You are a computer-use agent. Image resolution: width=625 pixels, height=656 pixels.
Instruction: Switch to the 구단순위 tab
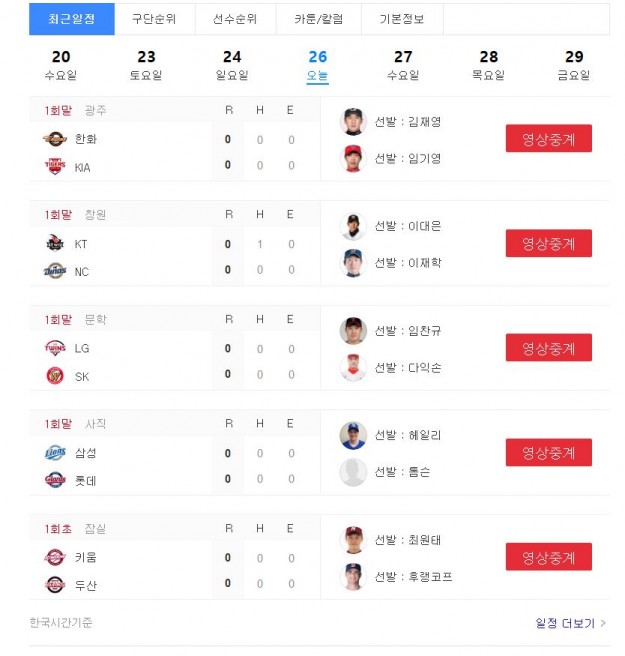pyautogui.click(x=154, y=19)
